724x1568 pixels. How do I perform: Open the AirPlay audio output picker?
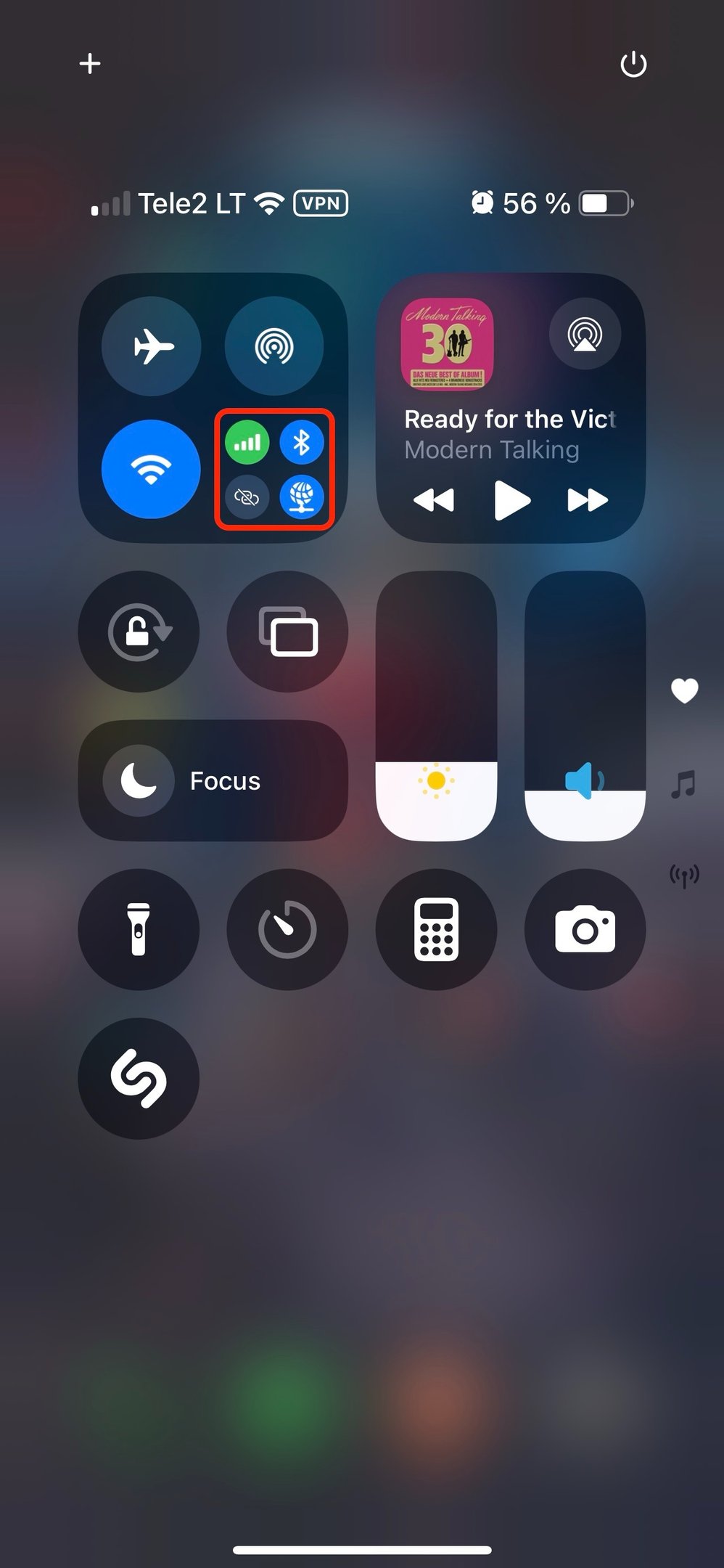[585, 335]
